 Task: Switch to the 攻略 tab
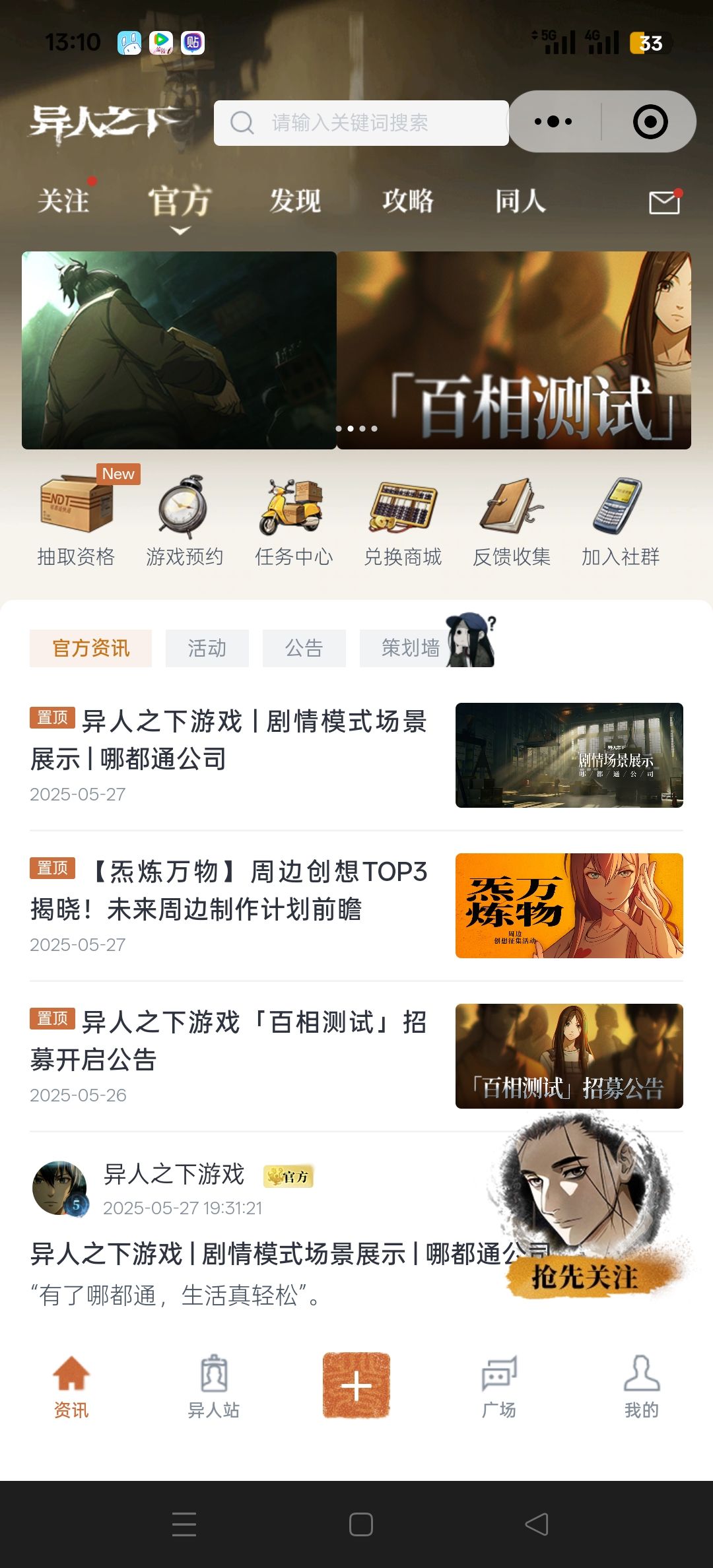pyautogui.click(x=408, y=201)
